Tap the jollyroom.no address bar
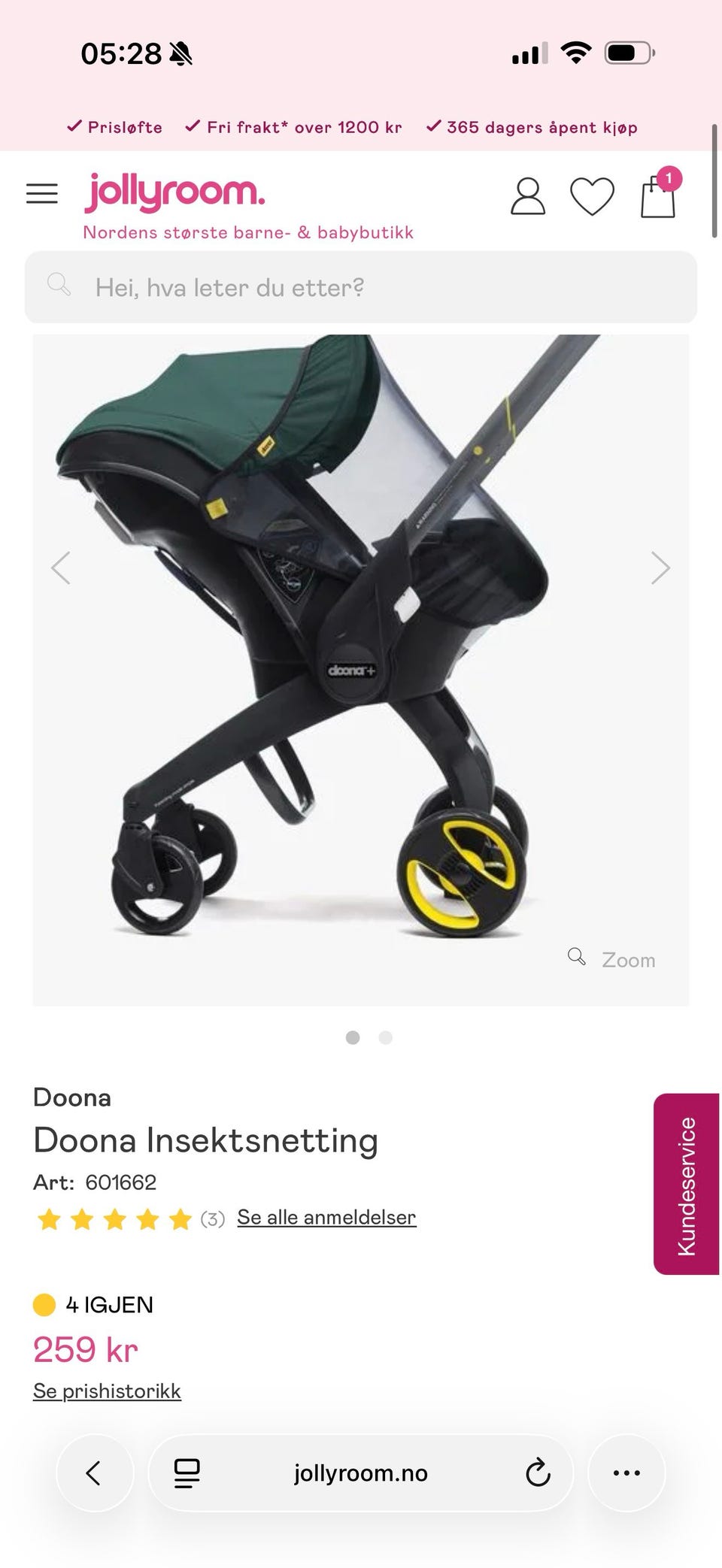The image size is (722, 1568). [x=361, y=1473]
